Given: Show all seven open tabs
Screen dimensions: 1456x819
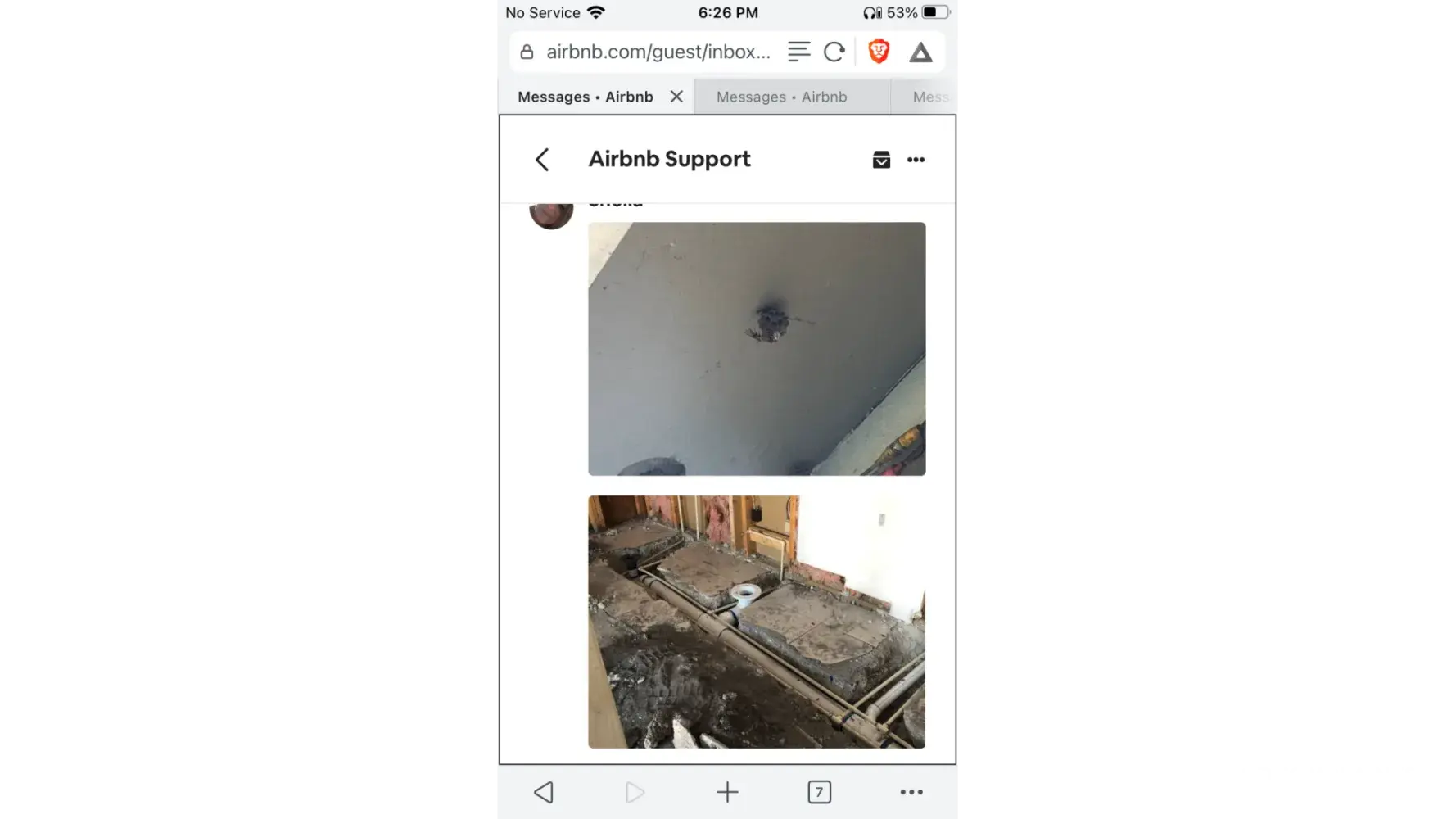Looking at the screenshot, I should coord(819,792).
